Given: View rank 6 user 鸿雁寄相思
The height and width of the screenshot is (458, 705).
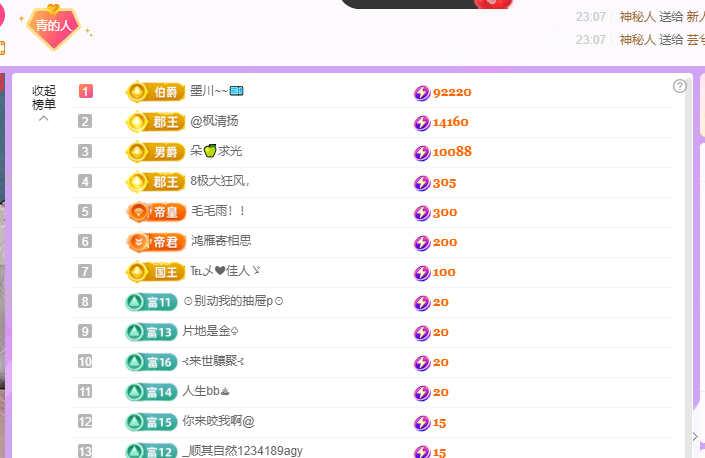Looking at the screenshot, I should click(221, 242).
